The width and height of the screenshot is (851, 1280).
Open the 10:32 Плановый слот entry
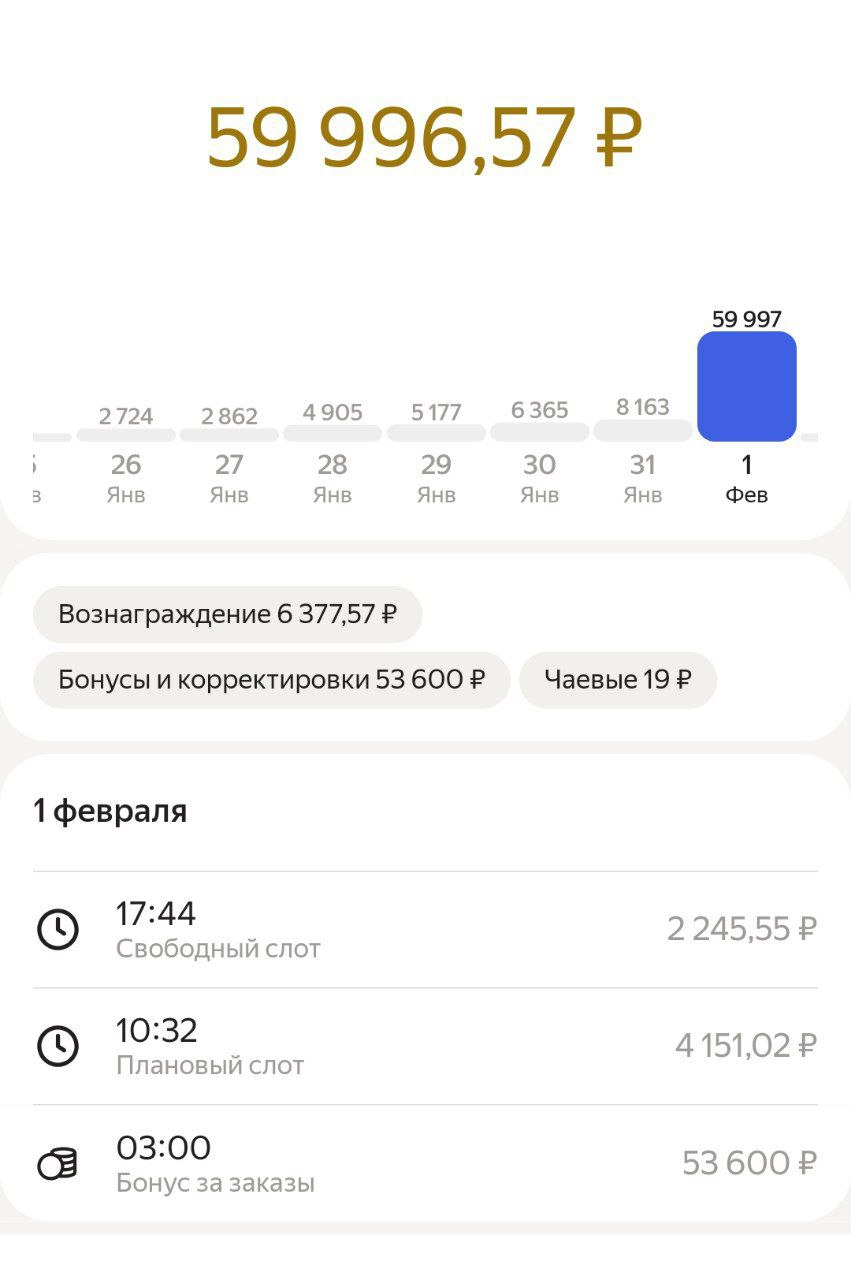[x=425, y=1046]
